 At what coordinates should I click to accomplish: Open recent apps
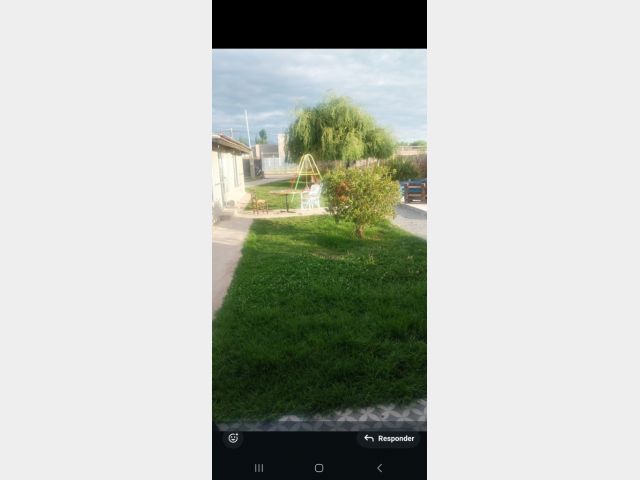[x=259, y=467]
